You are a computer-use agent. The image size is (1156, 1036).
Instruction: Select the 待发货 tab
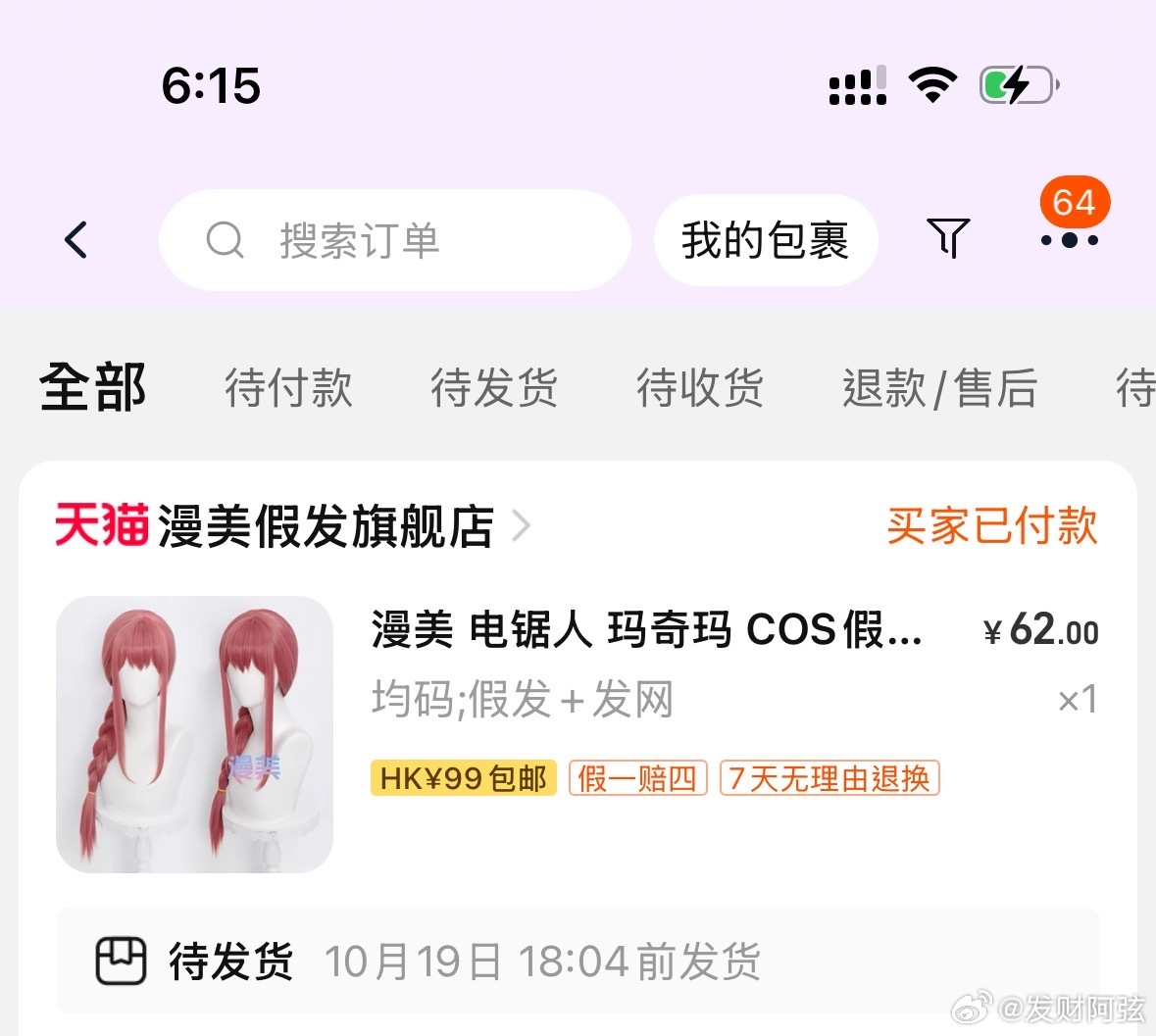coord(494,387)
